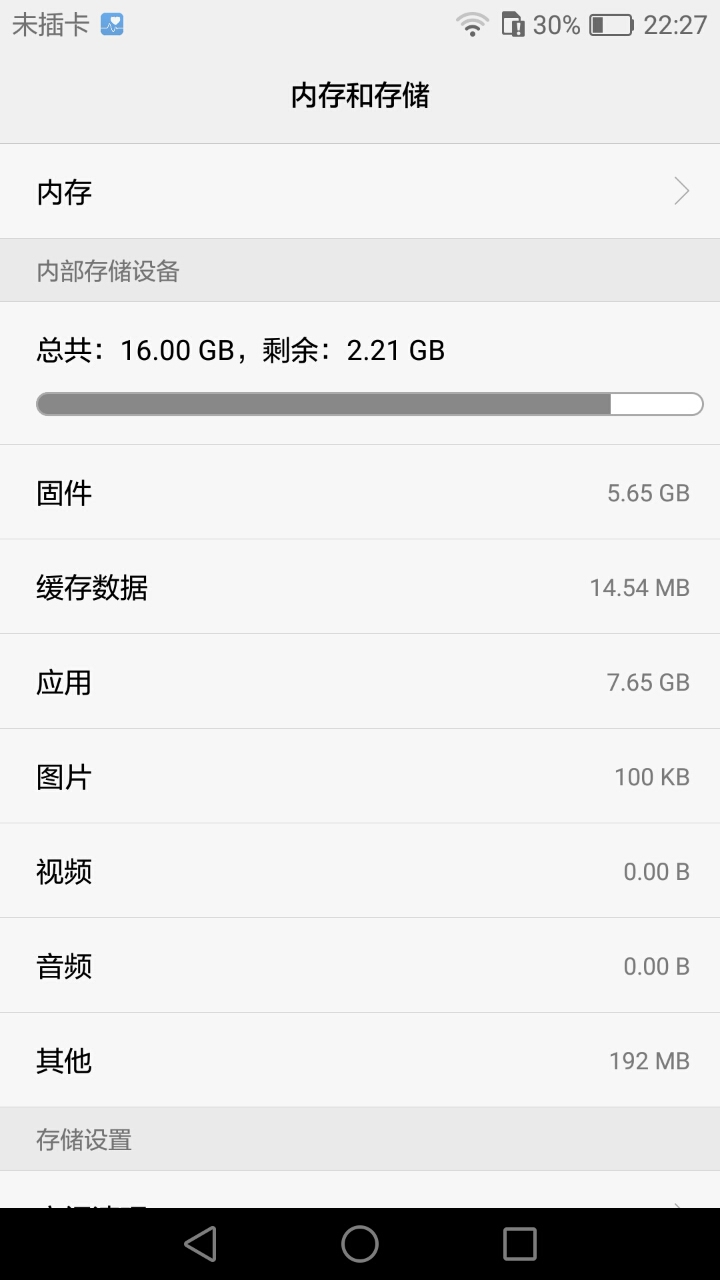The width and height of the screenshot is (720, 1280).
Task: Open the 音频 storage entry
Action: click(x=360, y=966)
